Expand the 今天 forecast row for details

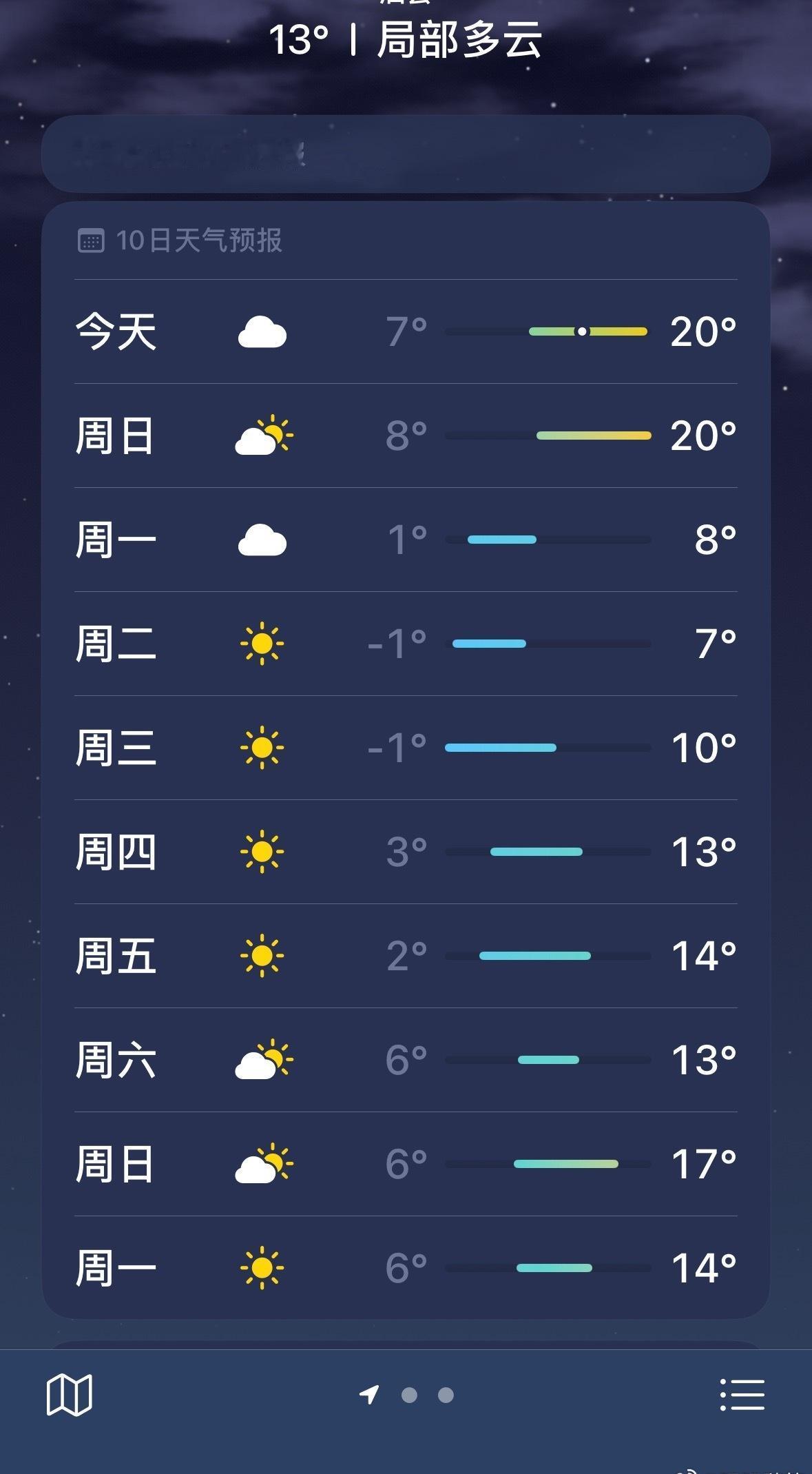click(x=406, y=333)
